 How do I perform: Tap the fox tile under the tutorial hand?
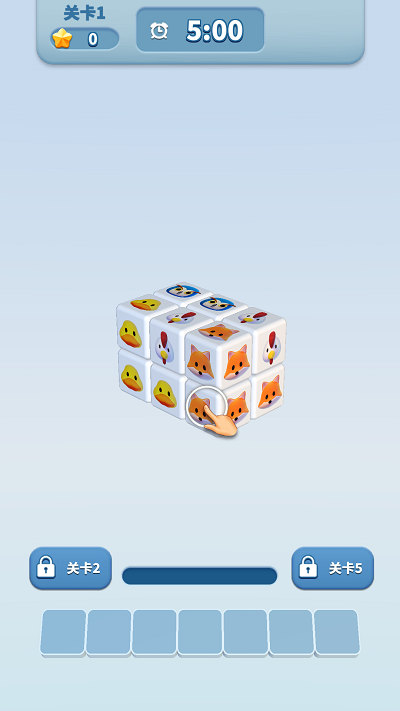tap(203, 404)
